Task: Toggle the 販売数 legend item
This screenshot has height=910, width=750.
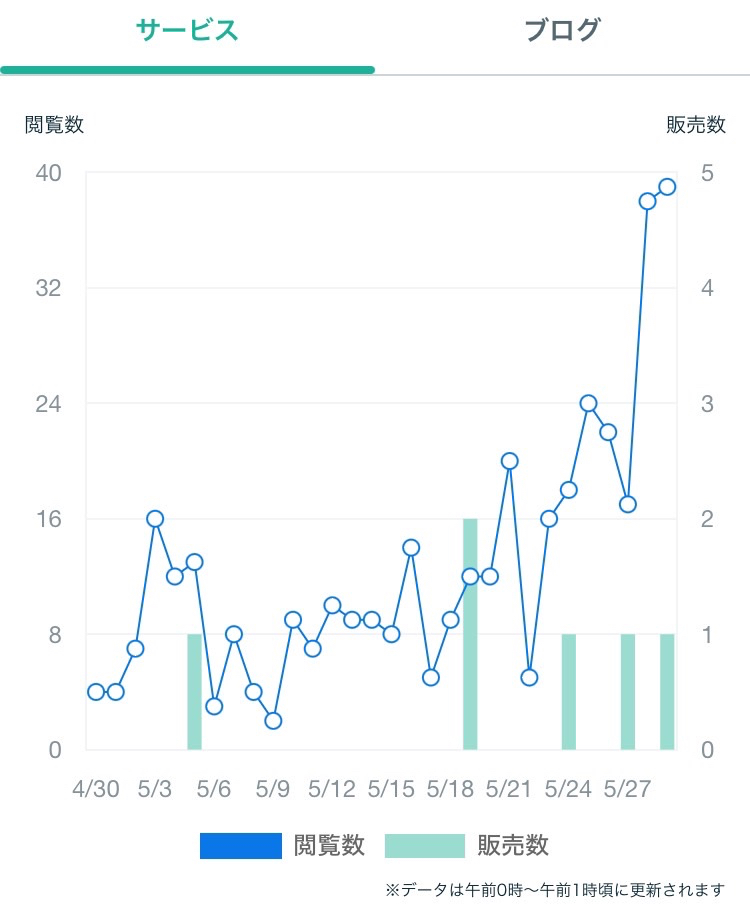Action: tap(467, 845)
